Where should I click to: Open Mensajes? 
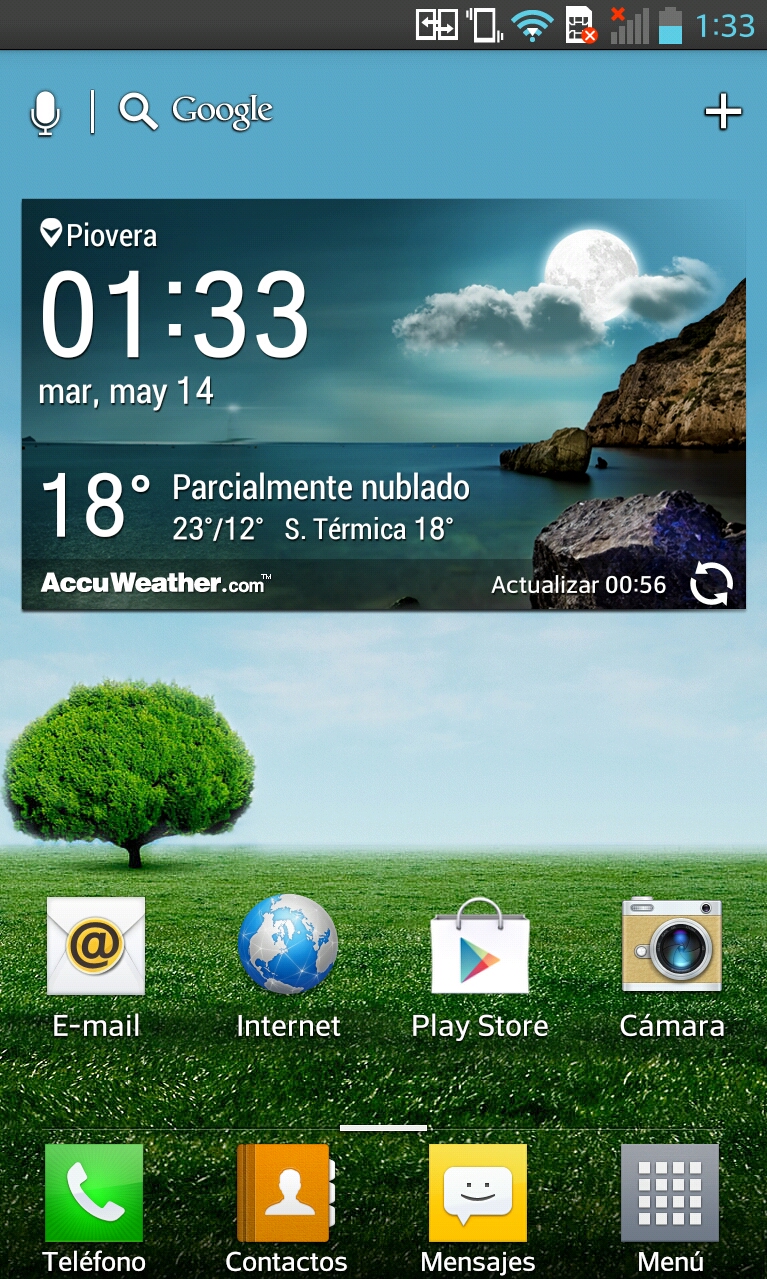click(478, 1195)
